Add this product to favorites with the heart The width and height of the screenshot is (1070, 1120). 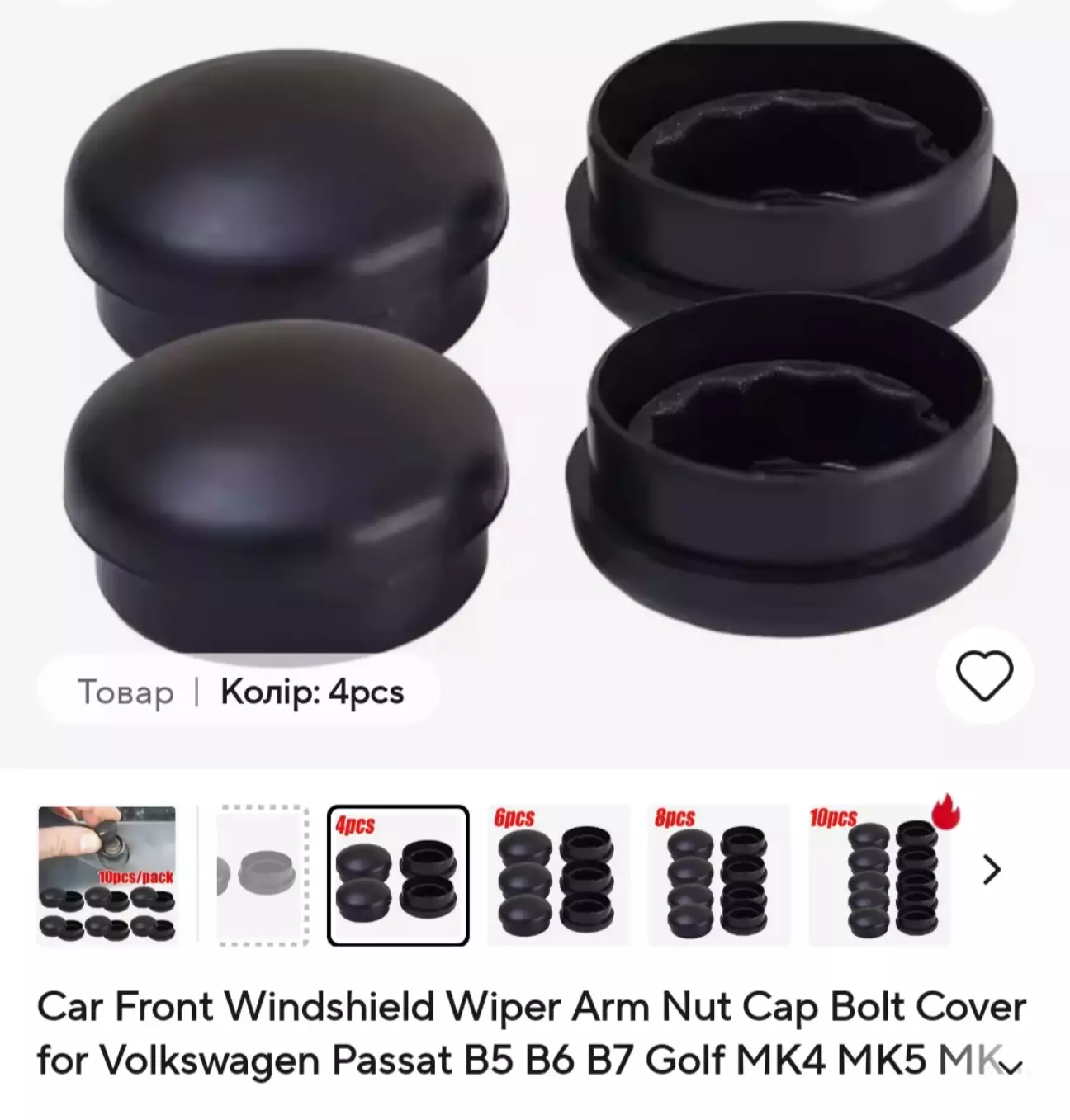tap(984, 676)
